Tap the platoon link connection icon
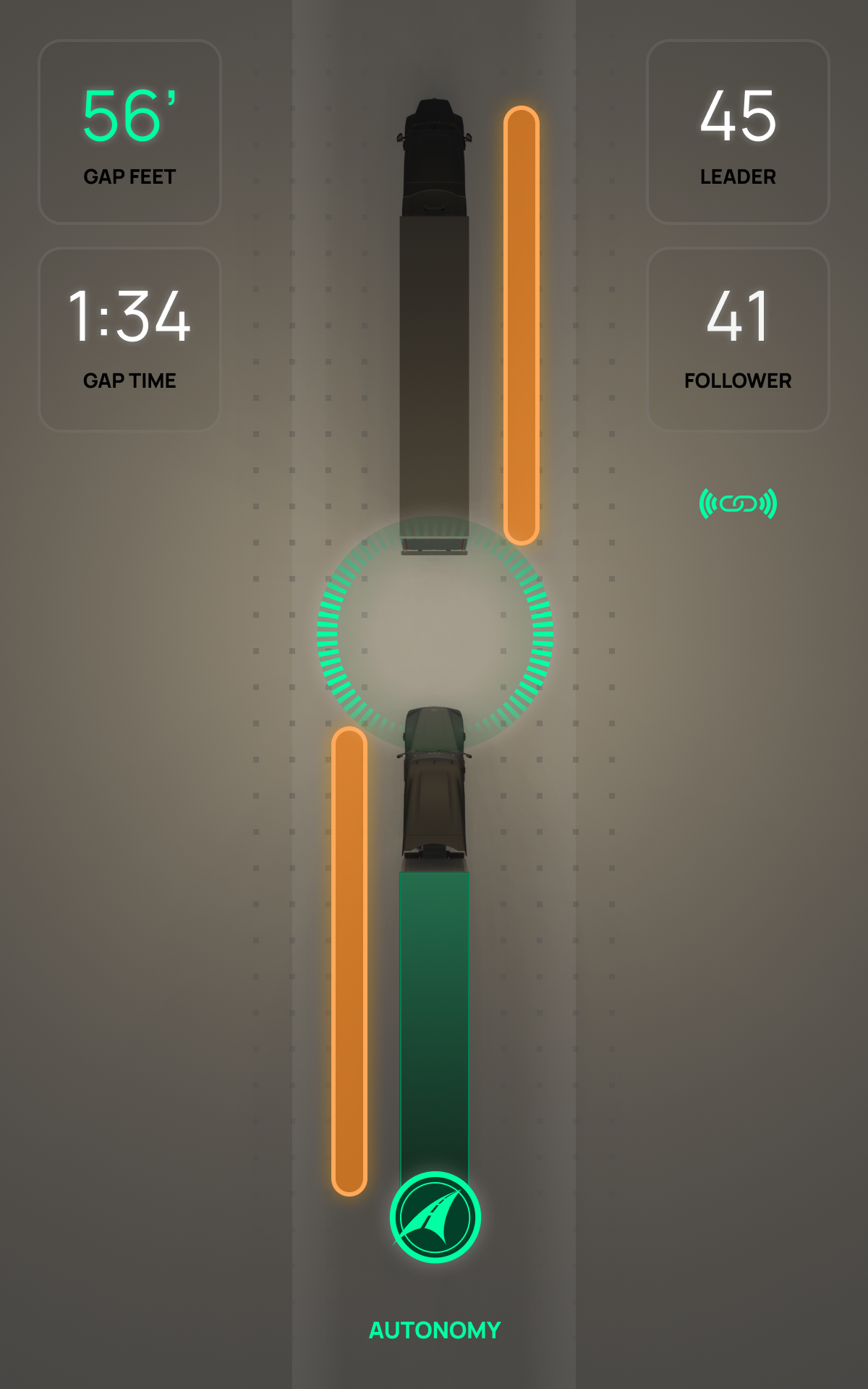Screen dimensions: 868x1389 (x=738, y=504)
